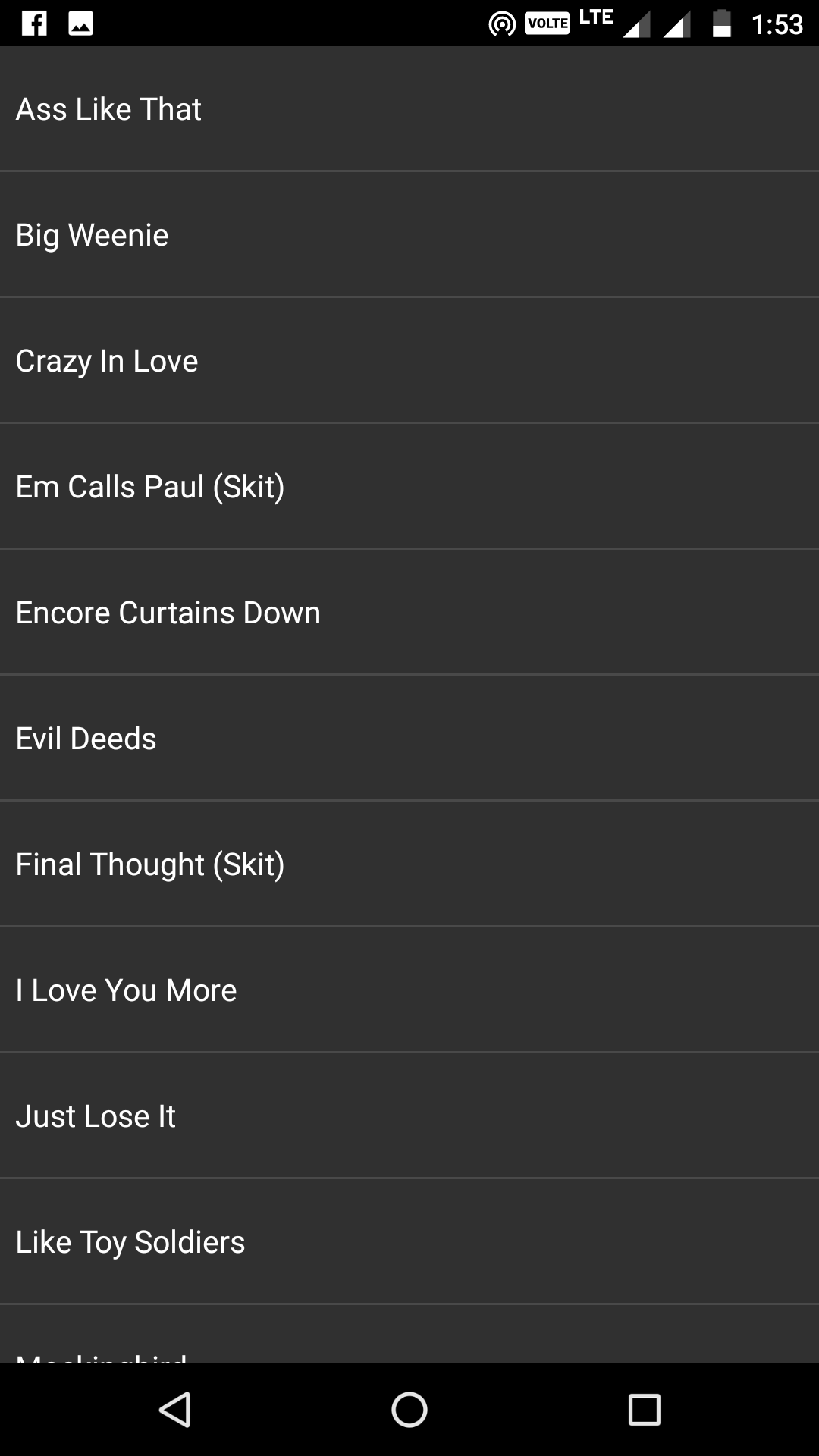Open Em Calls Paul (Skit)
The height and width of the screenshot is (1456, 819).
point(409,487)
